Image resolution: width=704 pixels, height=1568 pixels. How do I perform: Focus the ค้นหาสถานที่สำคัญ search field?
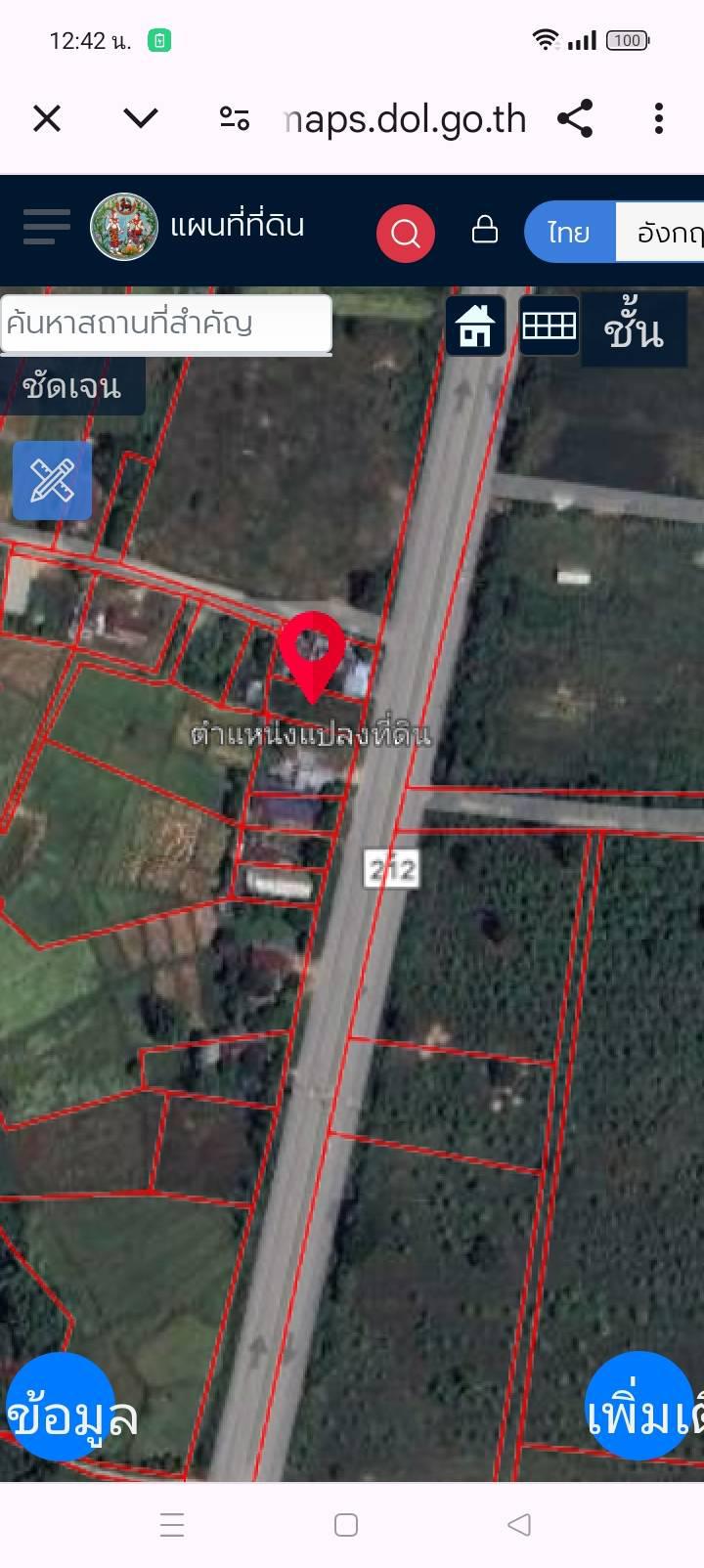pyautogui.click(x=166, y=324)
